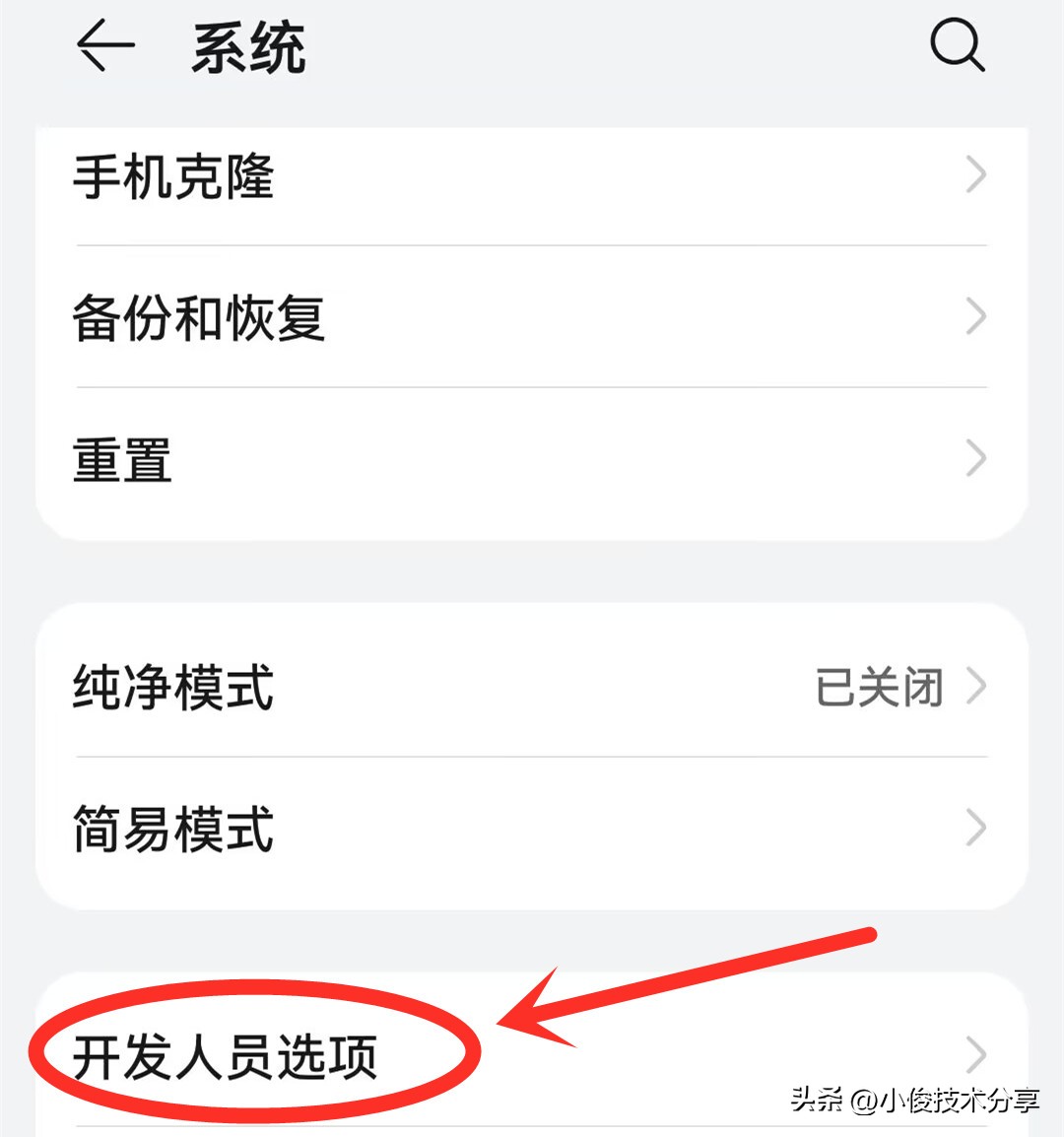Open 纯净模式 settings
This screenshot has width=1064, height=1137.
pos(532,687)
